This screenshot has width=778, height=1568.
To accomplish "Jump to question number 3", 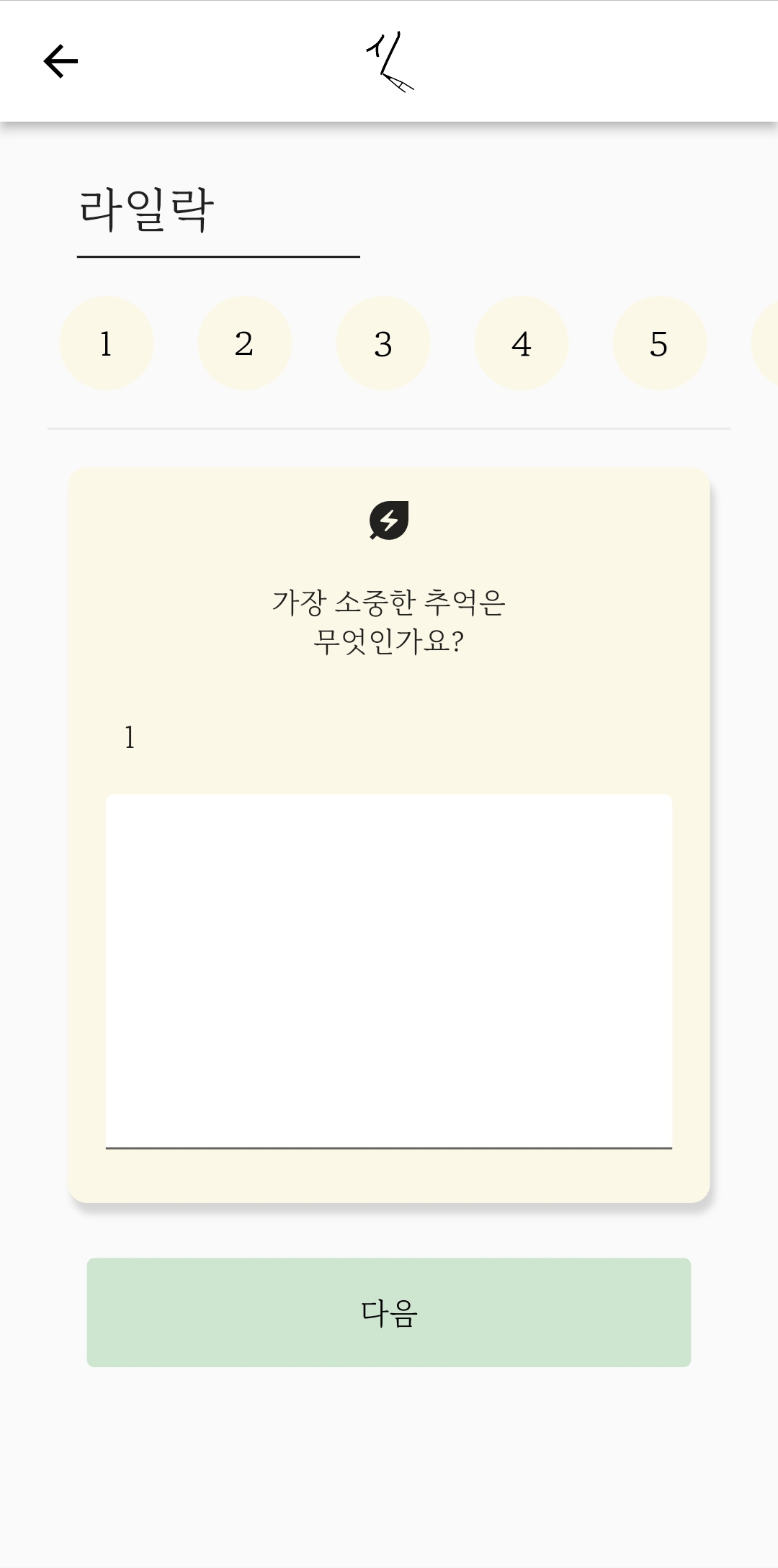I will click(383, 343).
